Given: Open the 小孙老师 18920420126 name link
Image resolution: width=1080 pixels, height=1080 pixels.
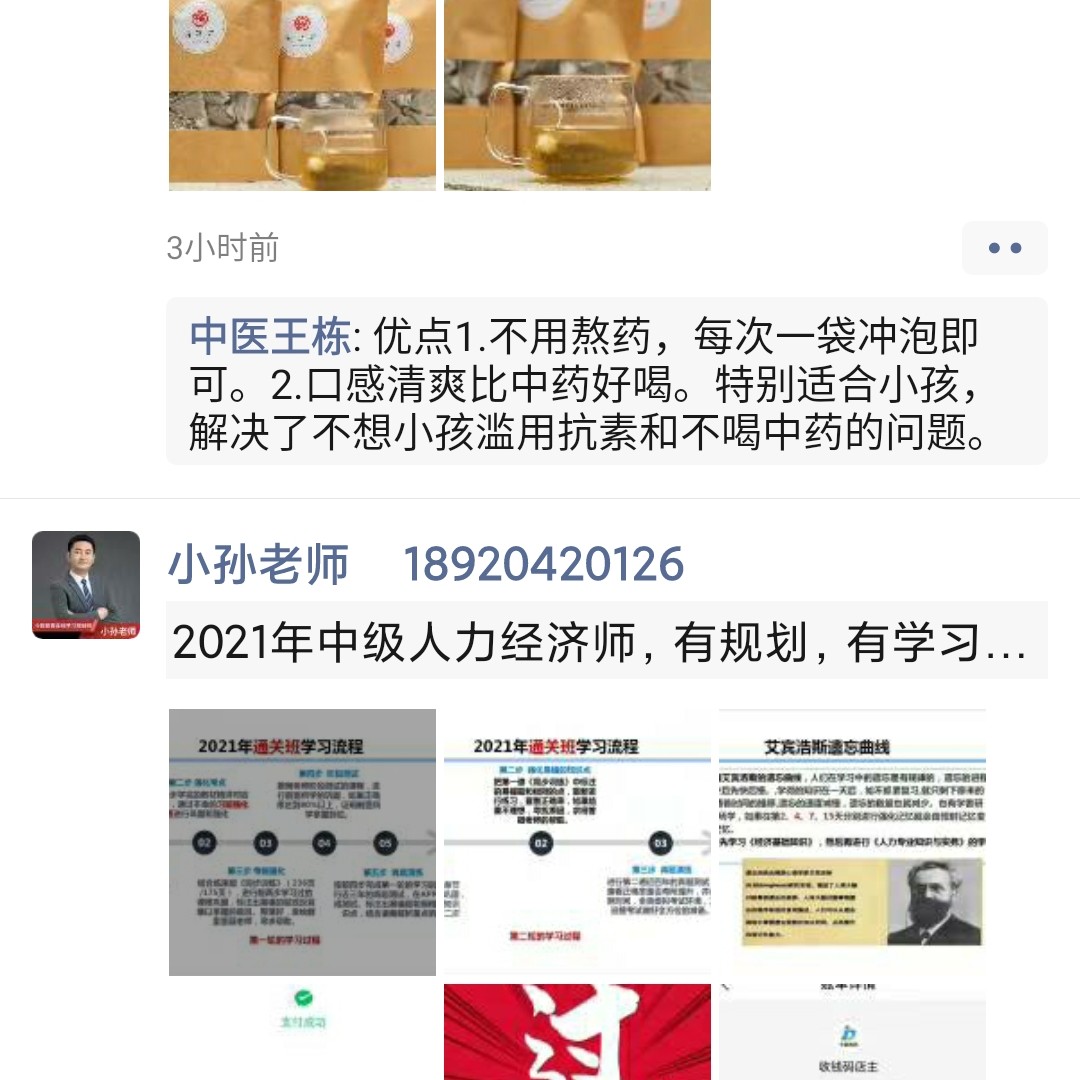Looking at the screenshot, I should [x=425, y=565].
